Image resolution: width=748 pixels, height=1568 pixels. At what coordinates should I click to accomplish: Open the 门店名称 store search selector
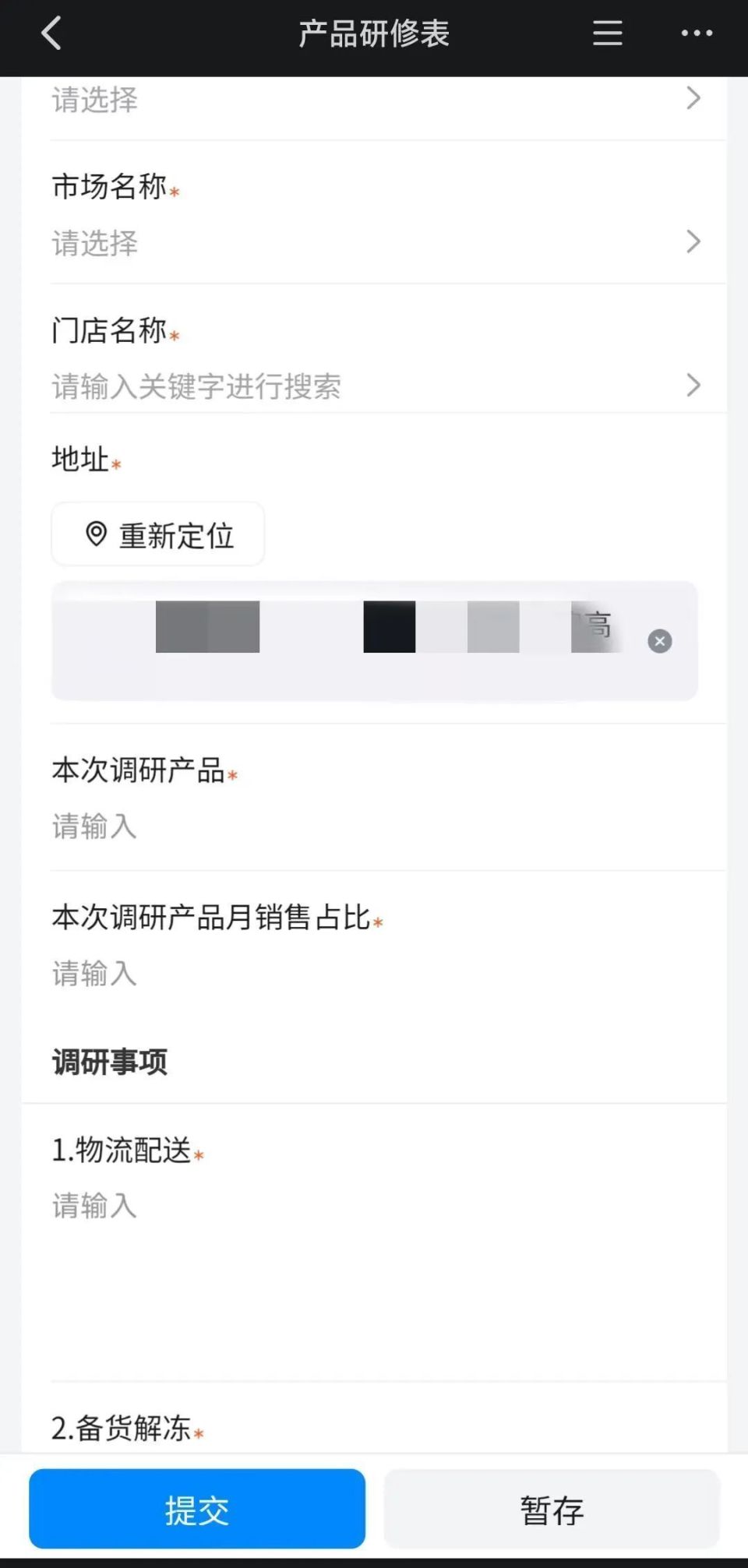(x=312, y=386)
